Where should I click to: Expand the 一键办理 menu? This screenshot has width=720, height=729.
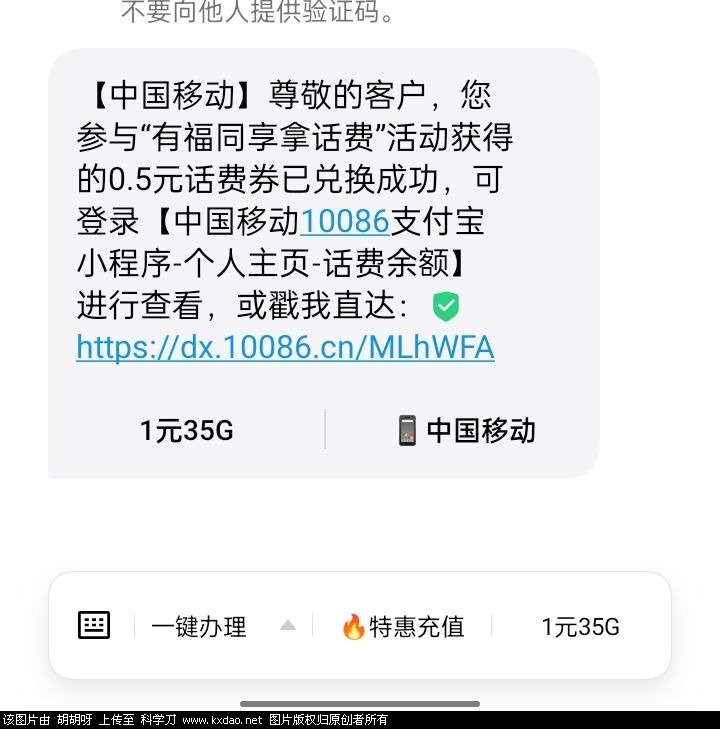(x=222, y=627)
